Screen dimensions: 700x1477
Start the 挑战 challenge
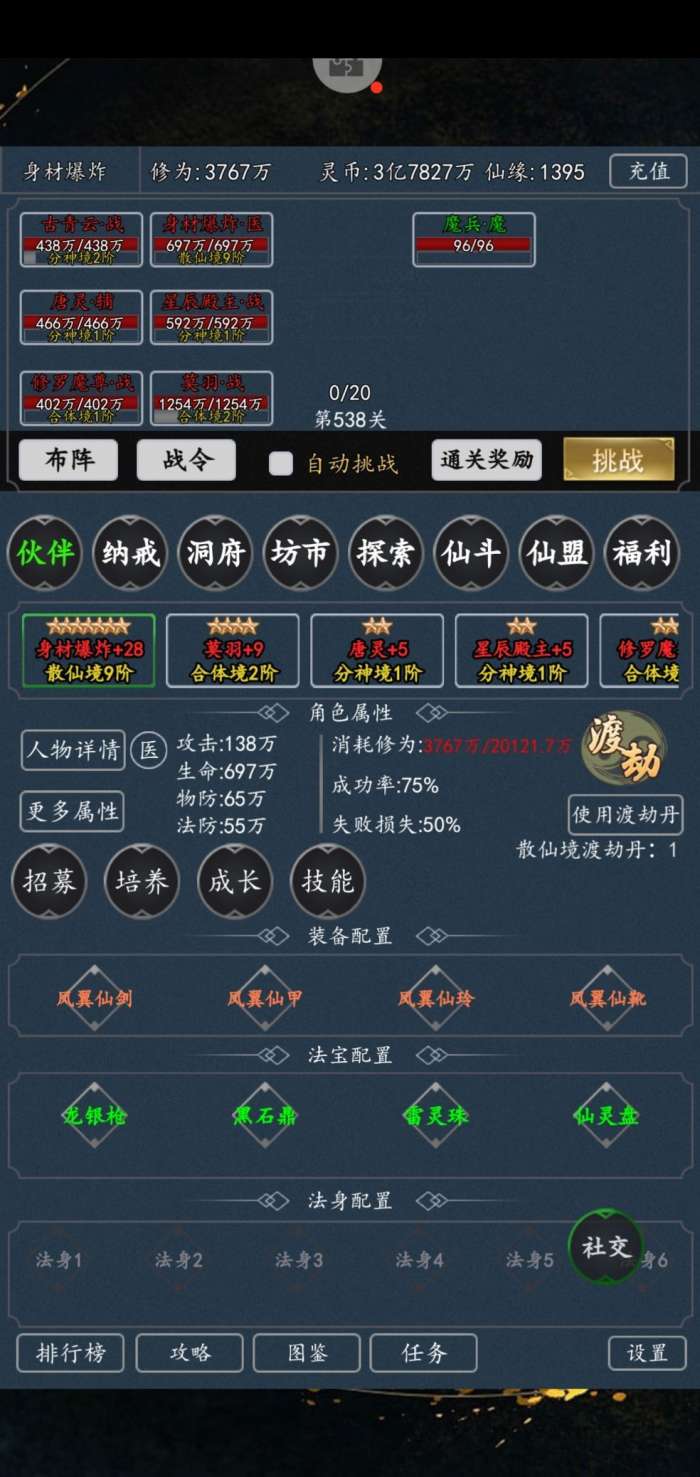pyautogui.click(x=617, y=460)
